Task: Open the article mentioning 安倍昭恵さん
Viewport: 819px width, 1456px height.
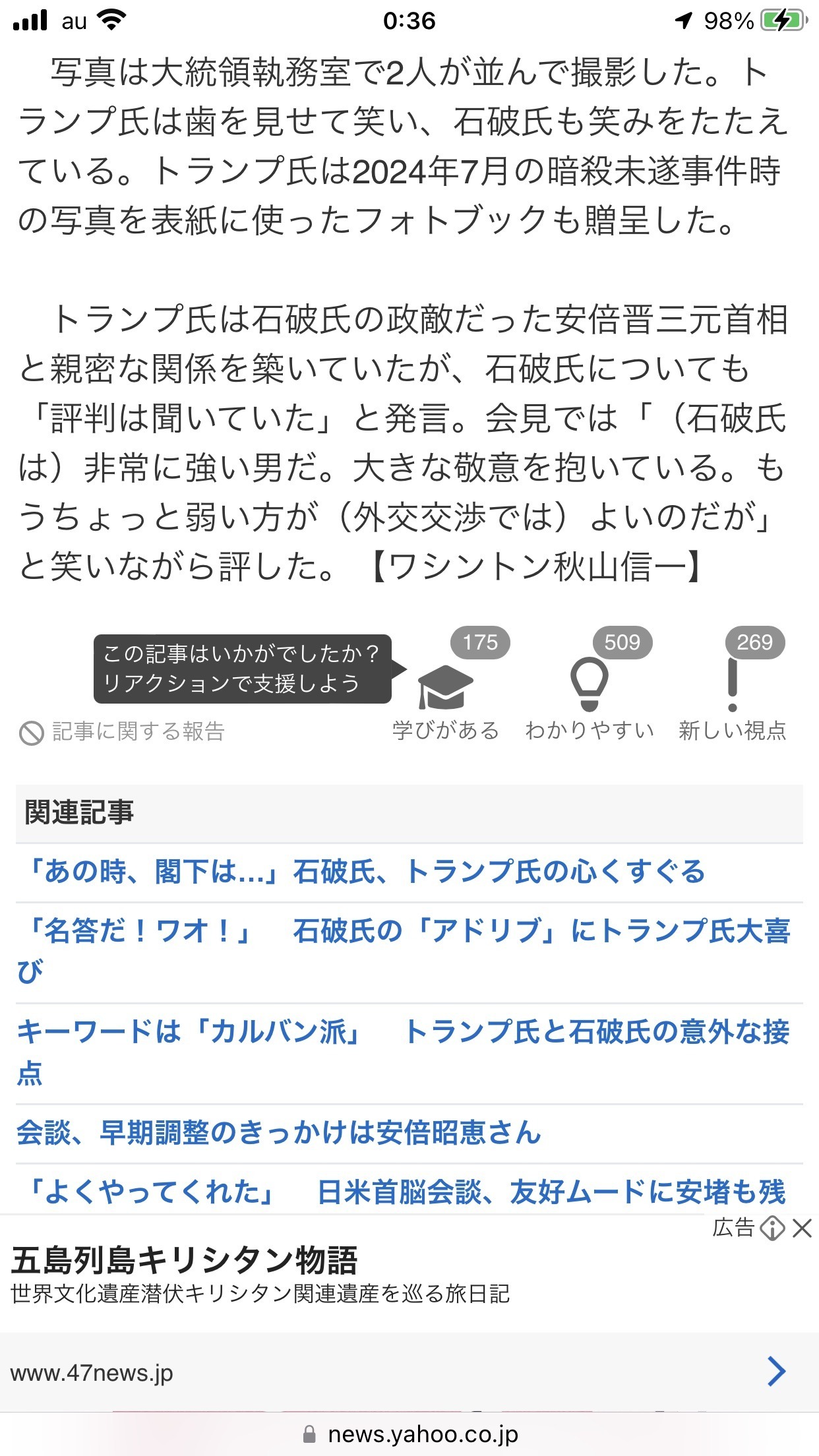Action: [279, 1132]
